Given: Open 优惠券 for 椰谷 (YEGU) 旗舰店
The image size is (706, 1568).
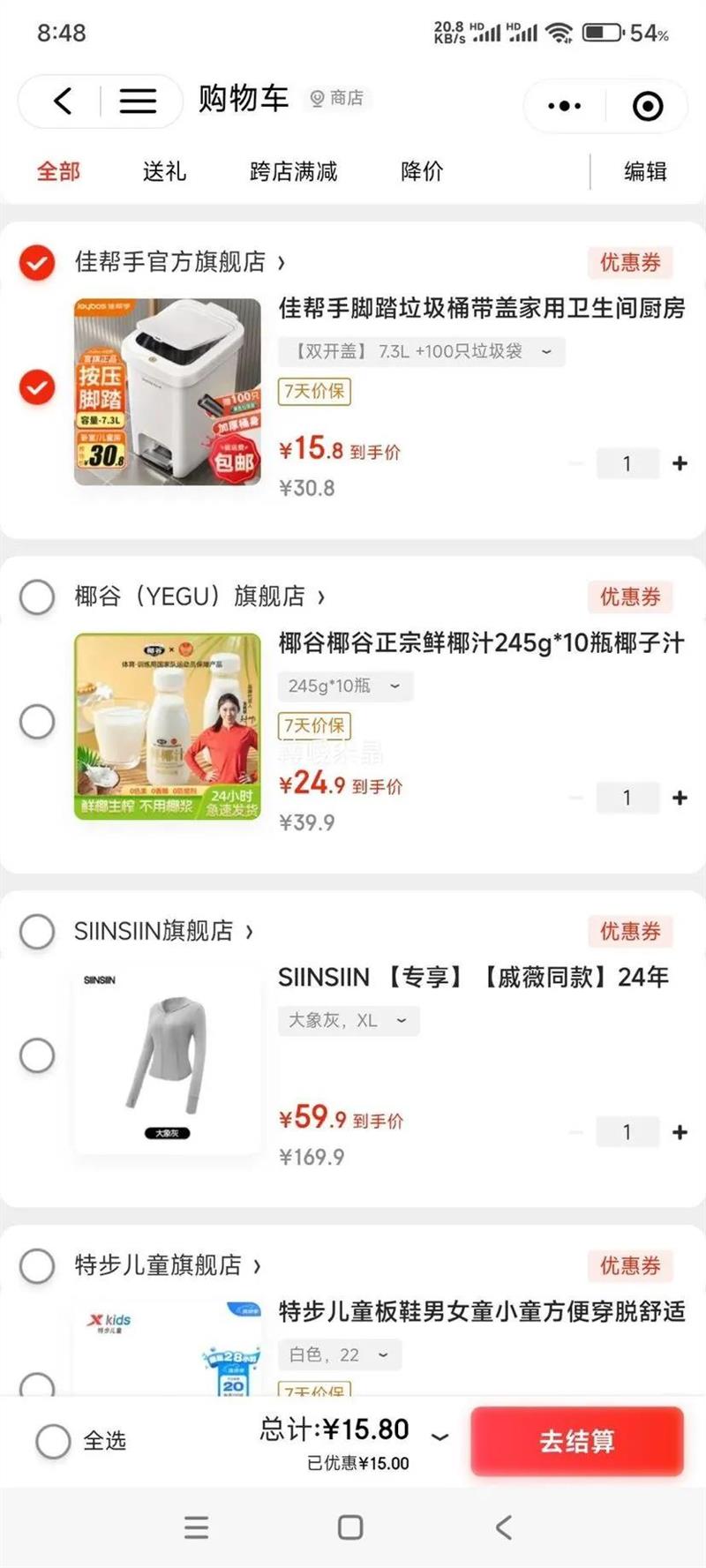Looking at the screenshot, I should (629, 596).
